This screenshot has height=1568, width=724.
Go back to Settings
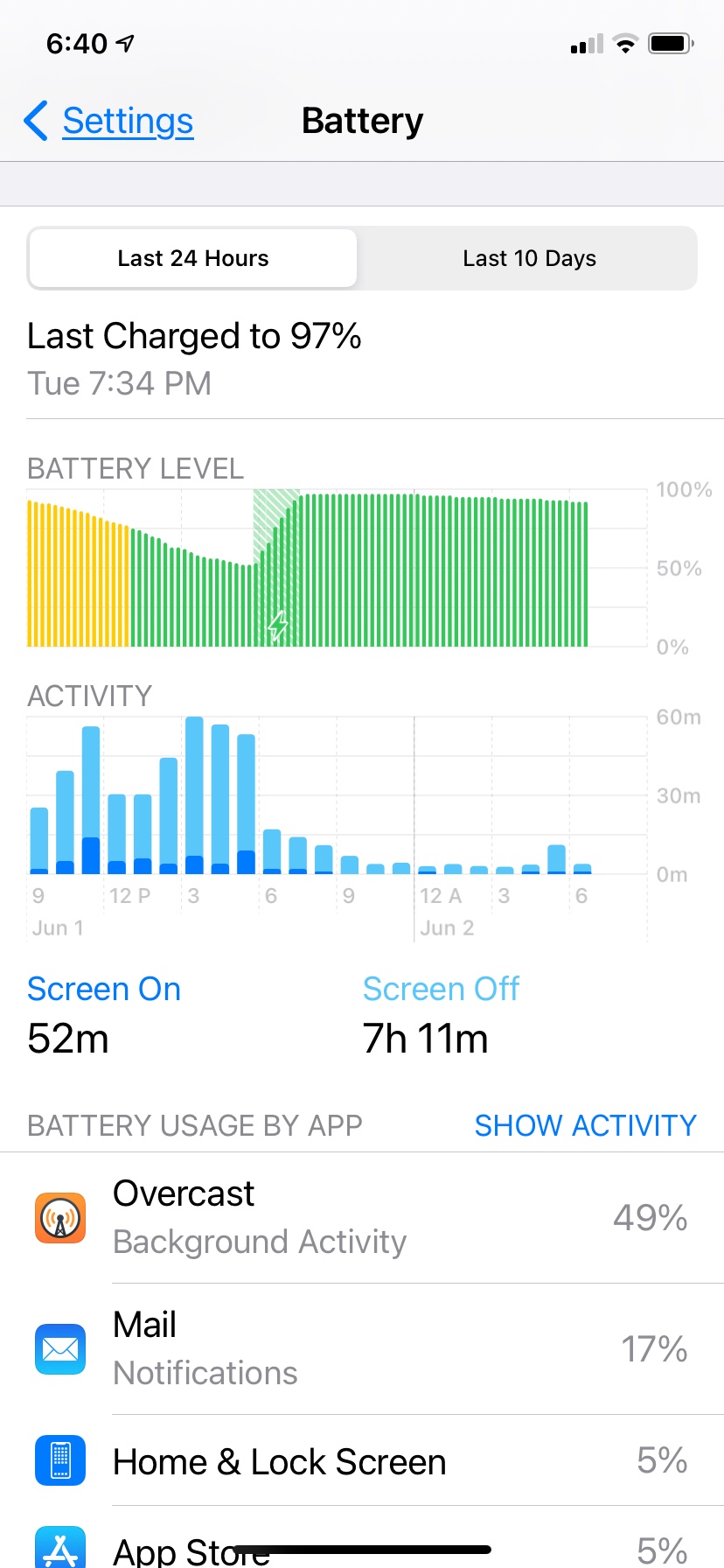coord(109,121)
